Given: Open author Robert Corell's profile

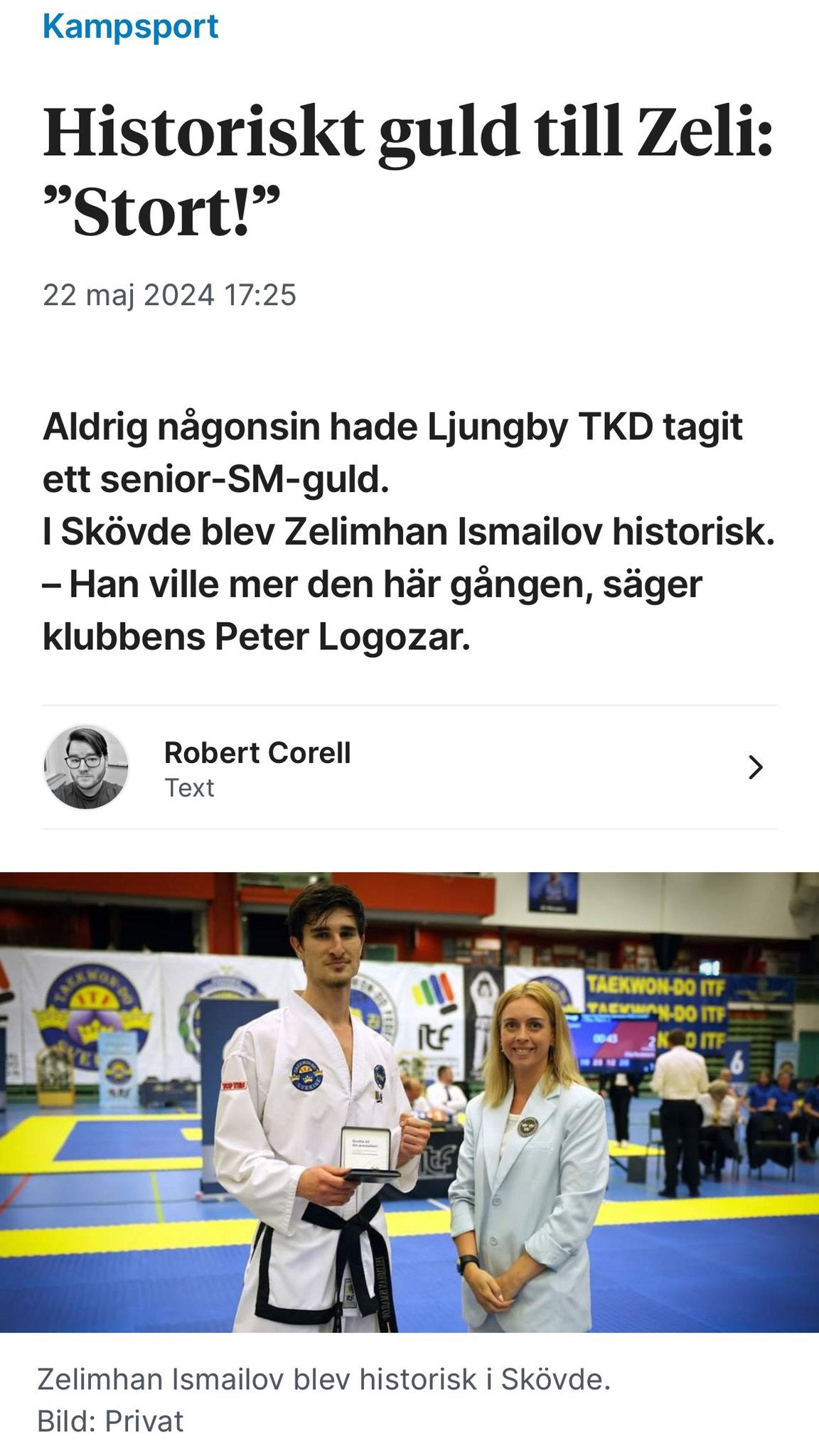Looking at the screenshot, I should (257, 767).
